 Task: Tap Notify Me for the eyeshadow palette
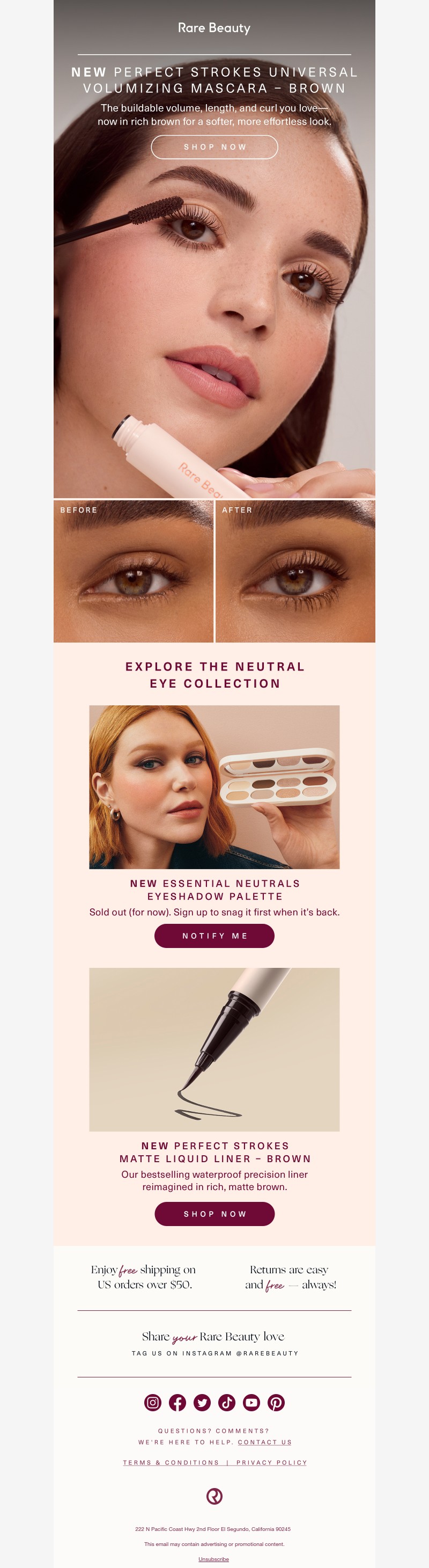pyautogui.click(x=214, y=936)
